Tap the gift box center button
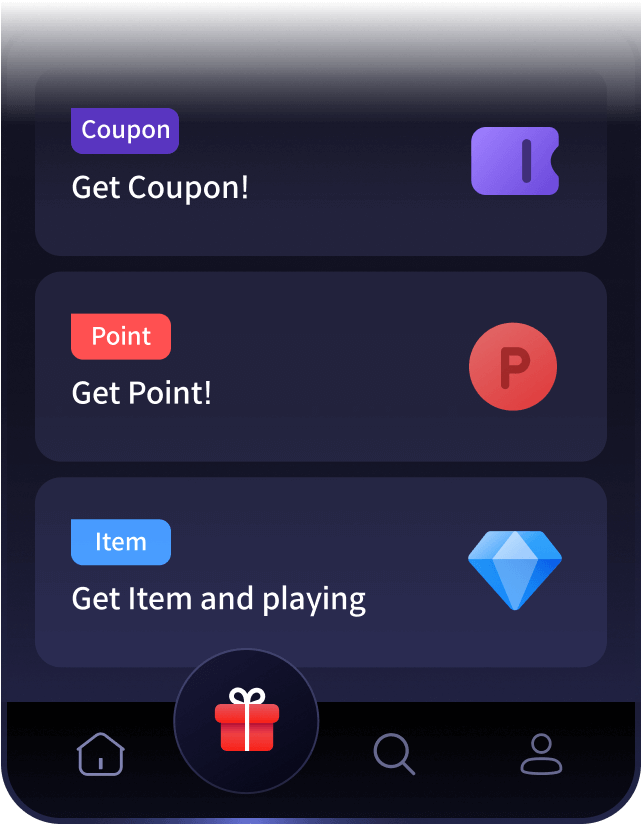Viewport: 642px width, 824px height. (246, 720)
